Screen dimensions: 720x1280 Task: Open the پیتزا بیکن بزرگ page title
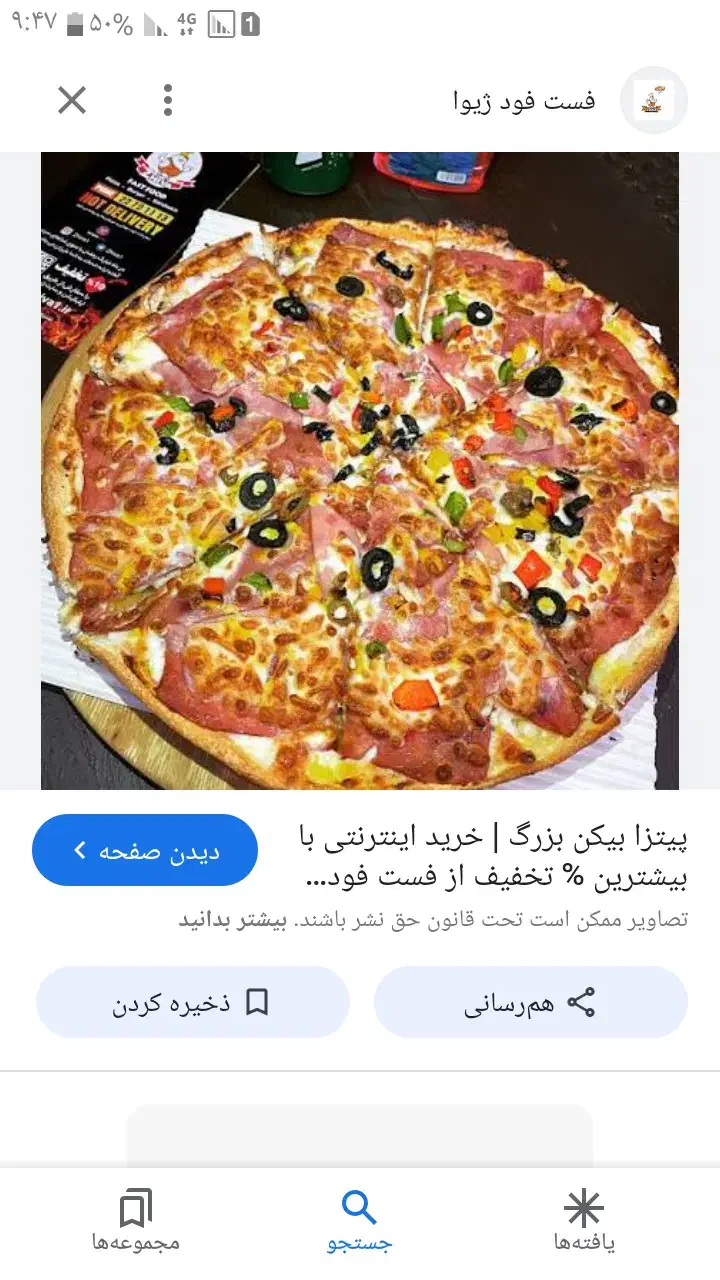(x=493, y=857)
